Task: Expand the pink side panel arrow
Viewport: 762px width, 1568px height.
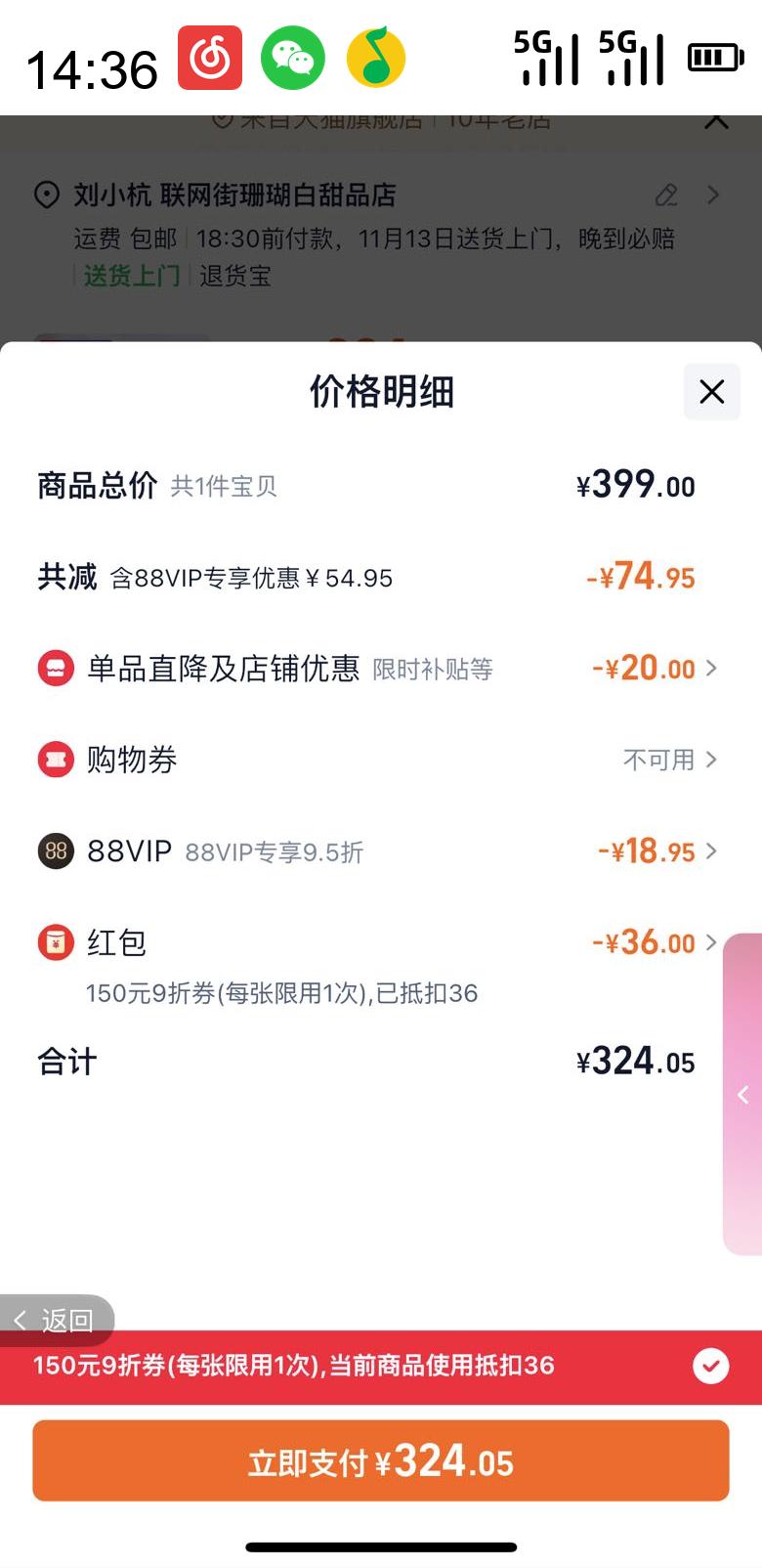Action: (x=742, y=1095)
